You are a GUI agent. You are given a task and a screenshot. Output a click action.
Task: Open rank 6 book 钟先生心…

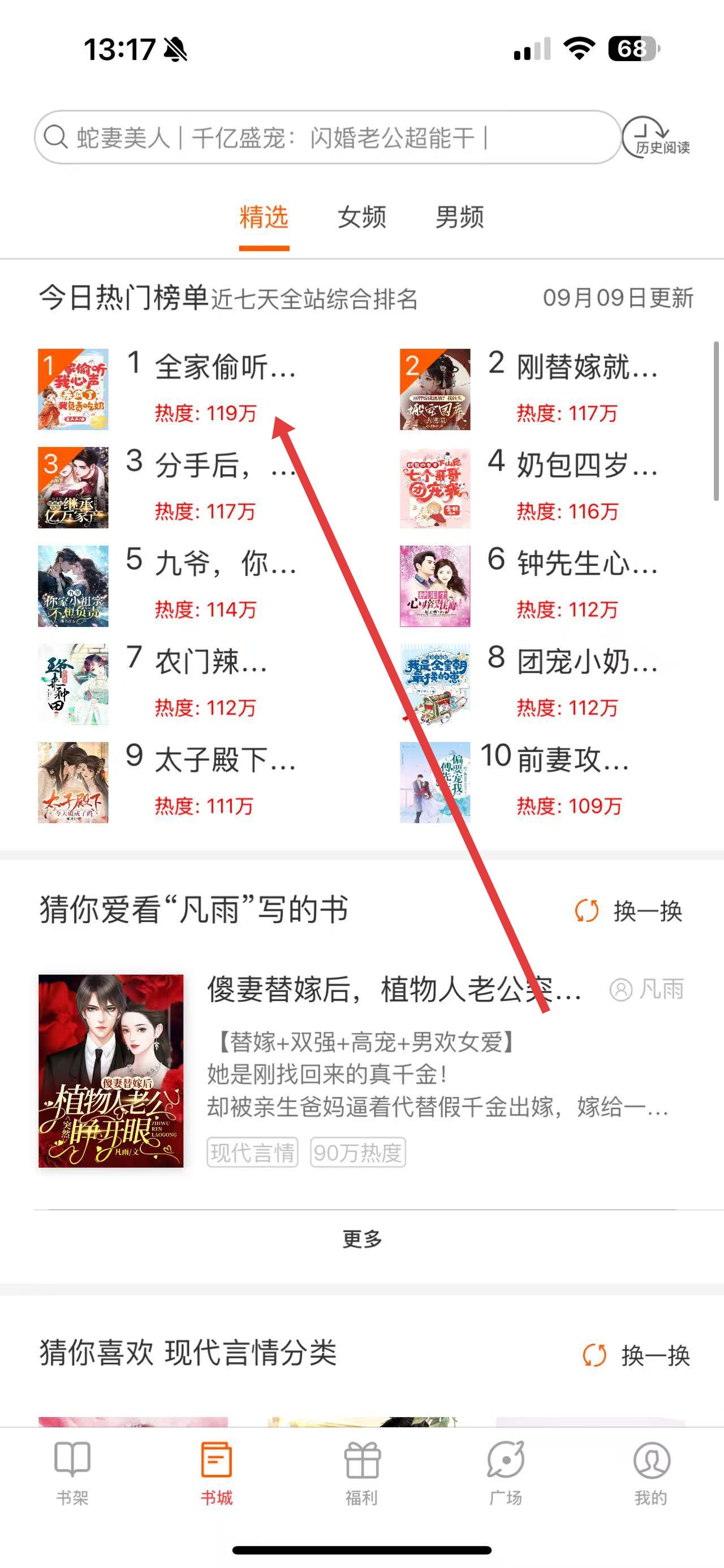tap(586, 564)
